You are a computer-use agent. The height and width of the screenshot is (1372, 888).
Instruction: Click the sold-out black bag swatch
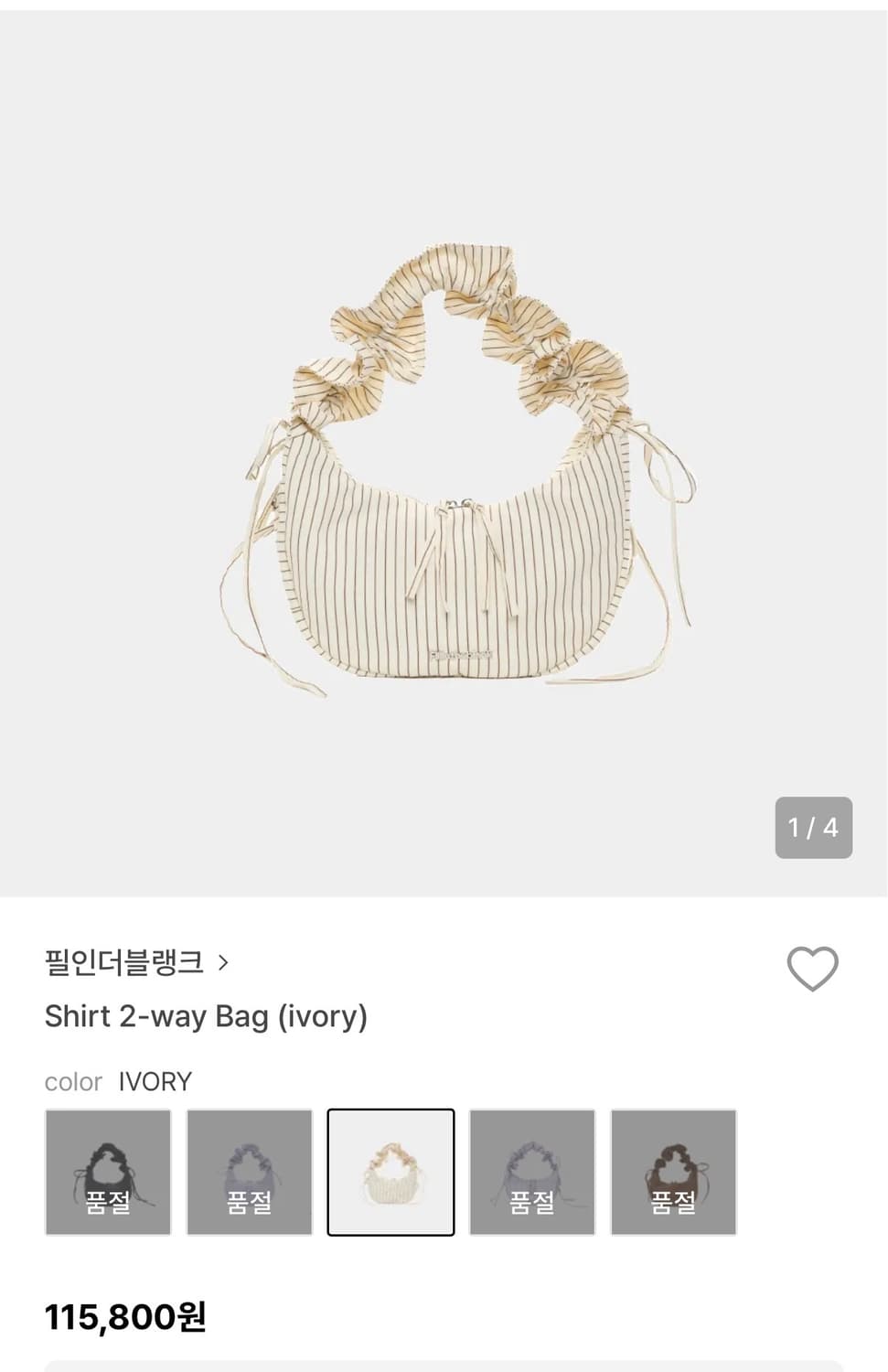point(108,1172)
